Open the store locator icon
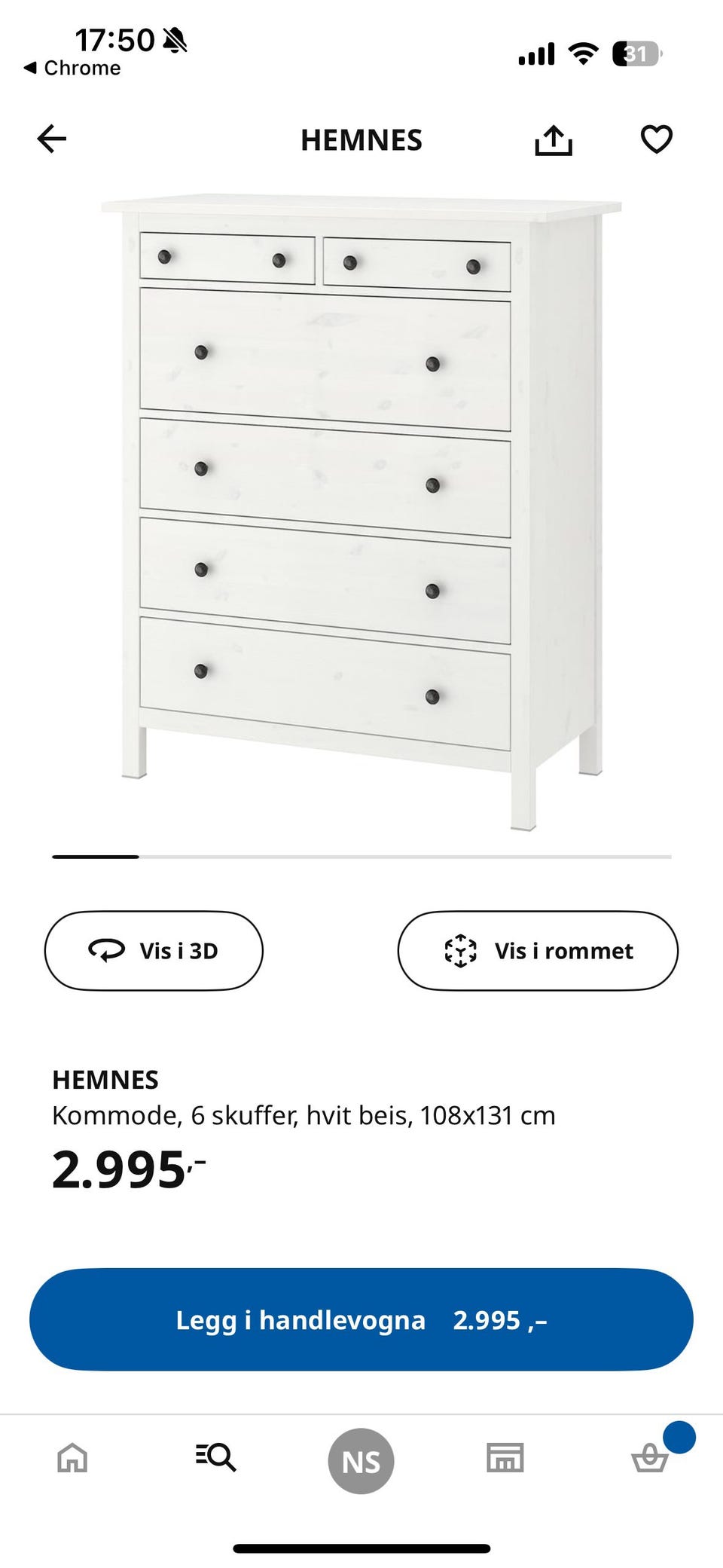723x1568 pixels. point(506,1459)
